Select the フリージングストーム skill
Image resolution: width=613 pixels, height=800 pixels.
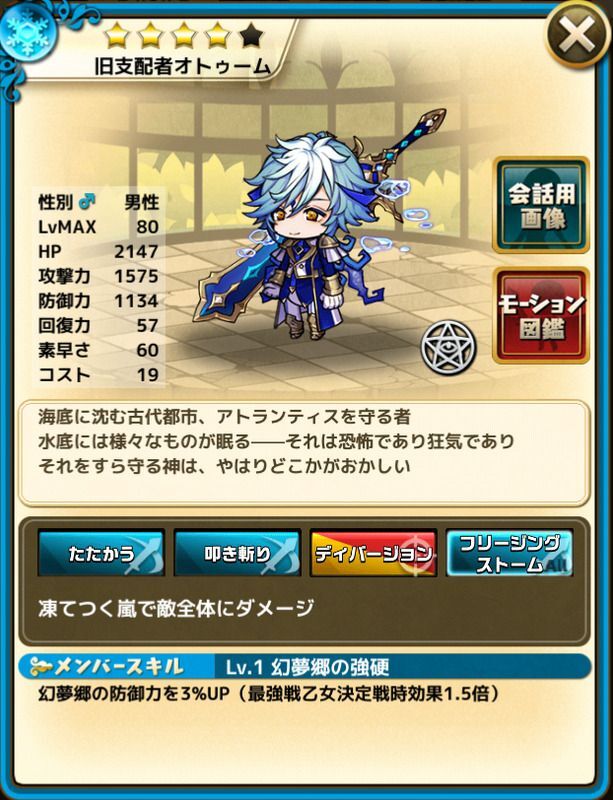tap(509, 554)
